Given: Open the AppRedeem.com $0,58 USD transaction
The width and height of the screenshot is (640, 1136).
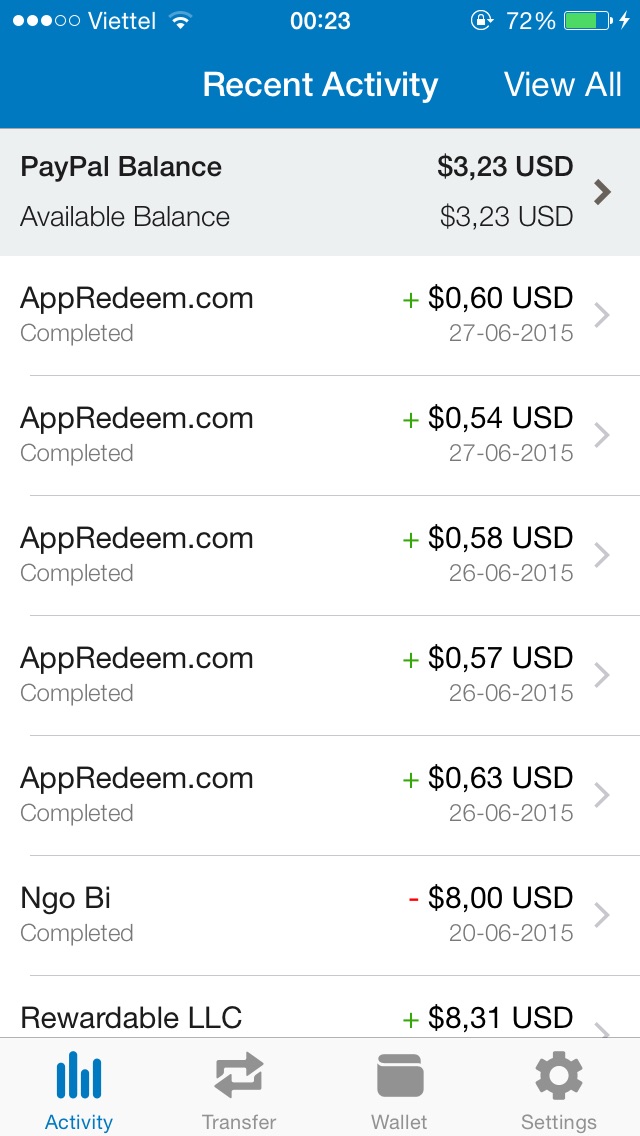Looking at the screenshot, I should [x=320, y=555].
